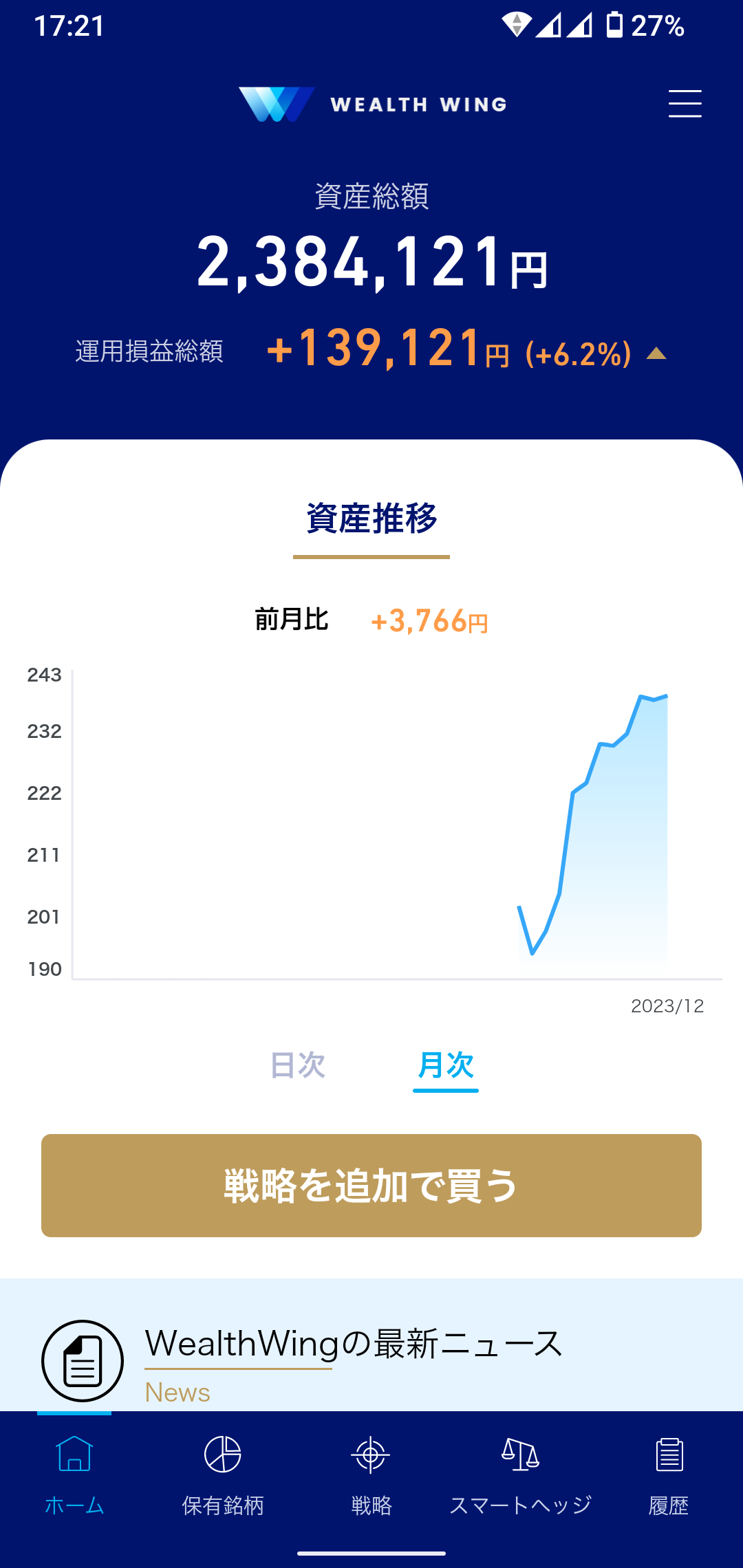Expand the 運用損益総額 details arrow
The width and height of the screenshot is (743, 1568).
point(656,353)
